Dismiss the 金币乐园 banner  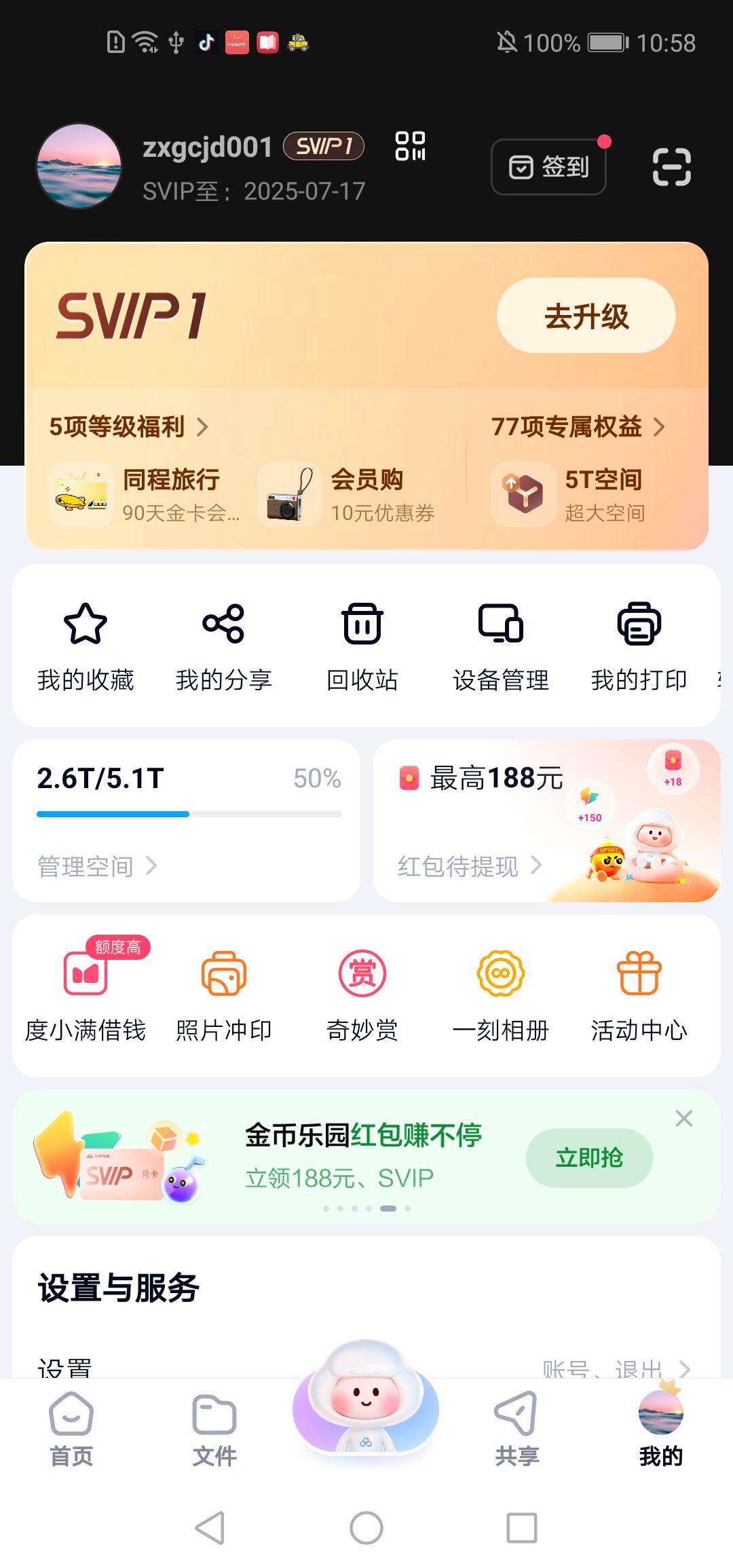[683, 1119]
